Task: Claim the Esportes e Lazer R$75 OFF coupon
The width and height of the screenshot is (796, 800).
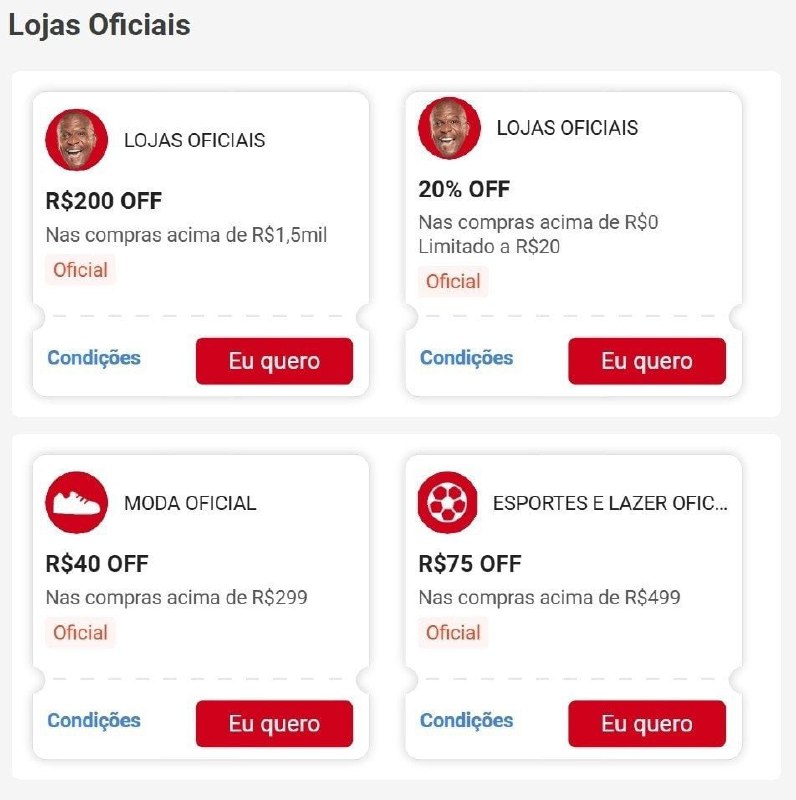Action: tap(646, 723)
